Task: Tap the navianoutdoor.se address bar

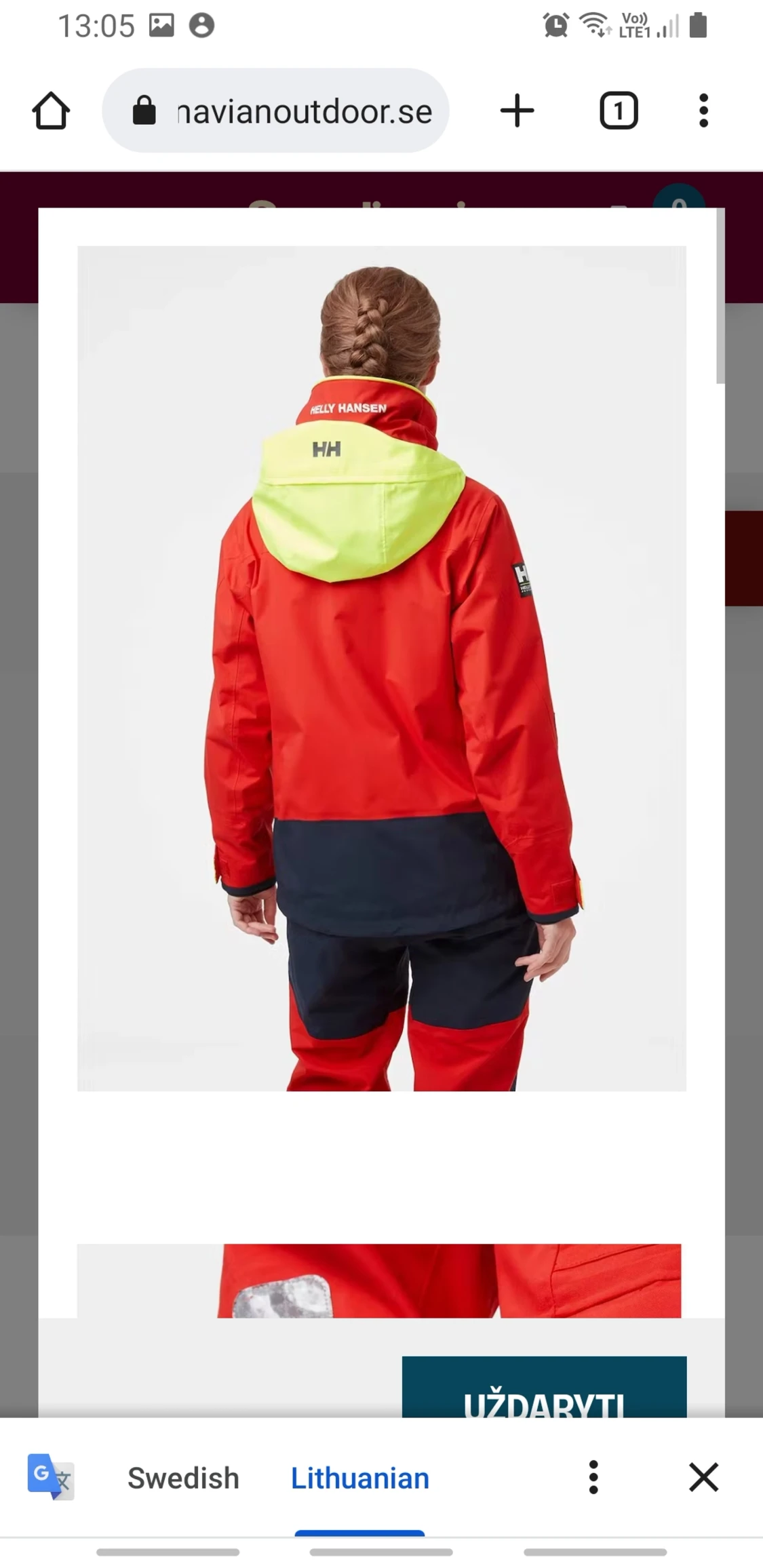Action: point(275,111)
